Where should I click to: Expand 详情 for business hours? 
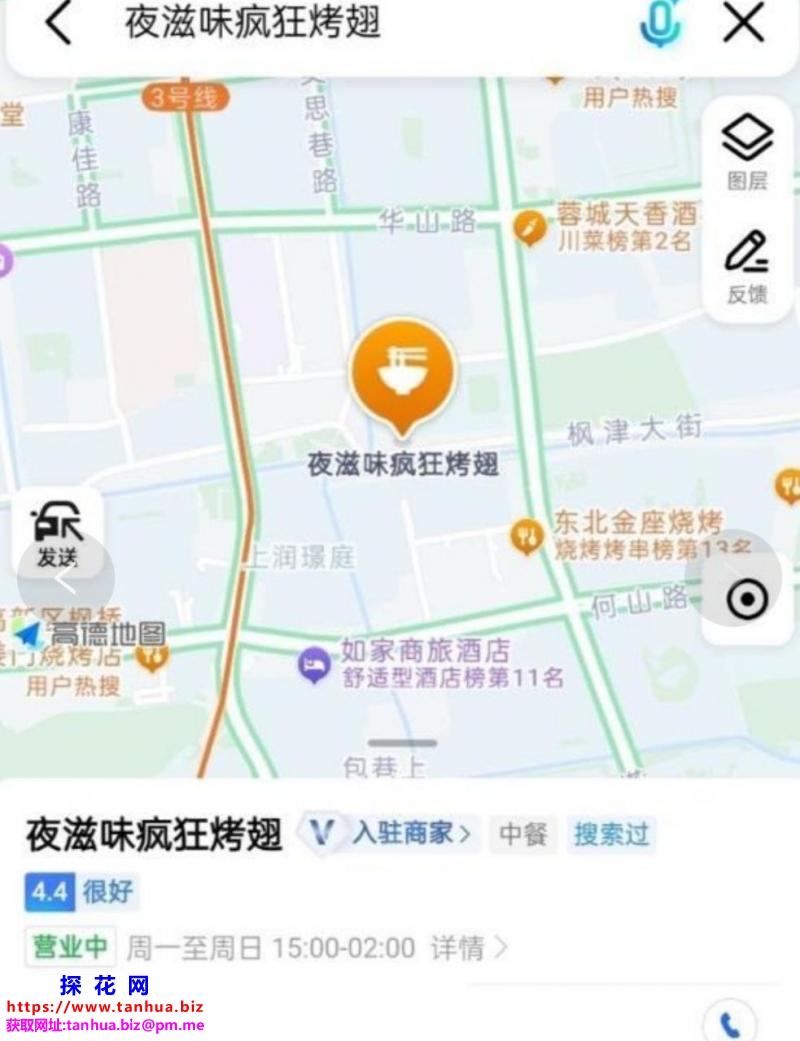[x=469, y=947]
